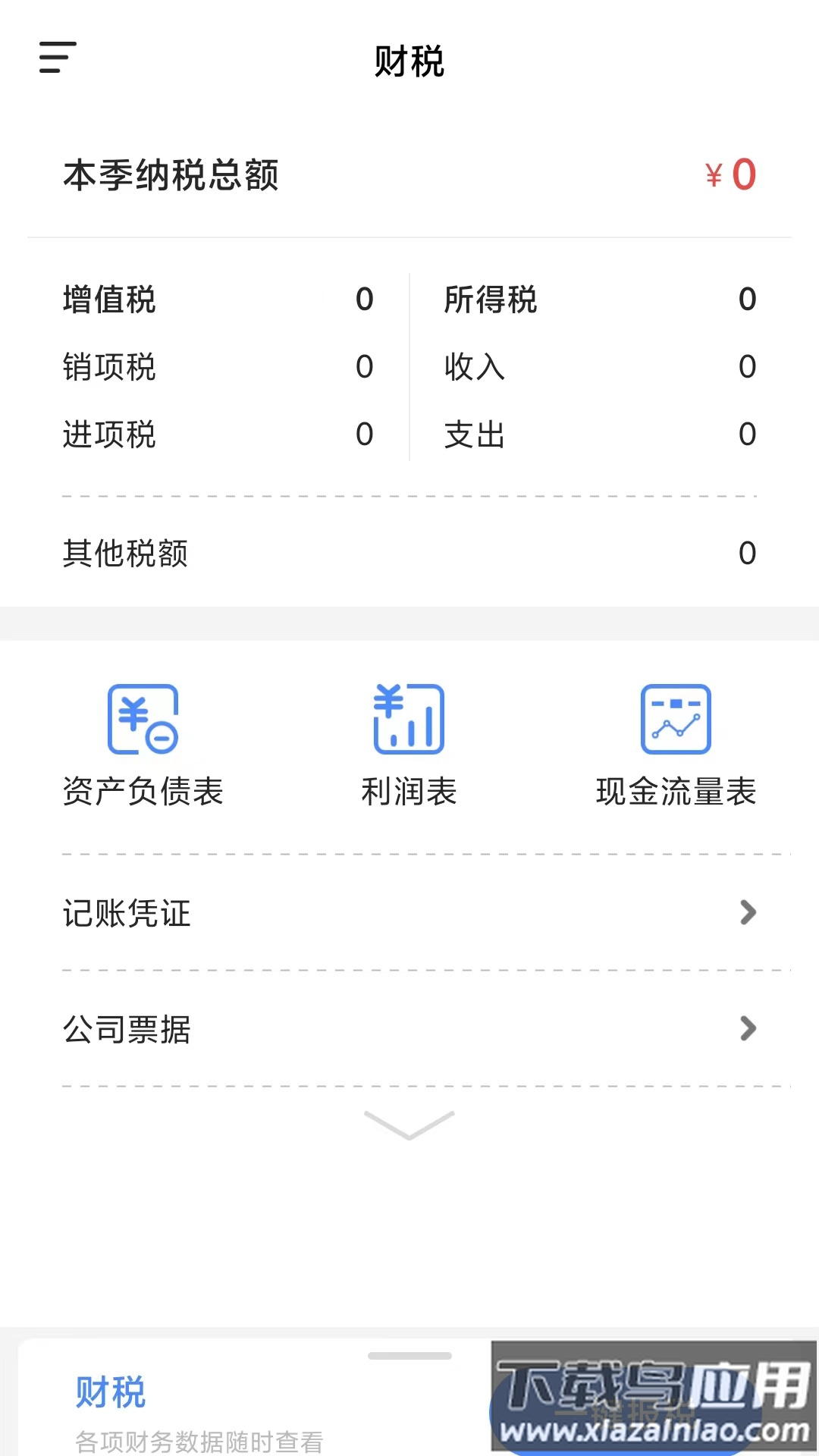Screen dimensions: 819x1456
Task: Open 公司票据 using its right chevron
Action: 749,1029
